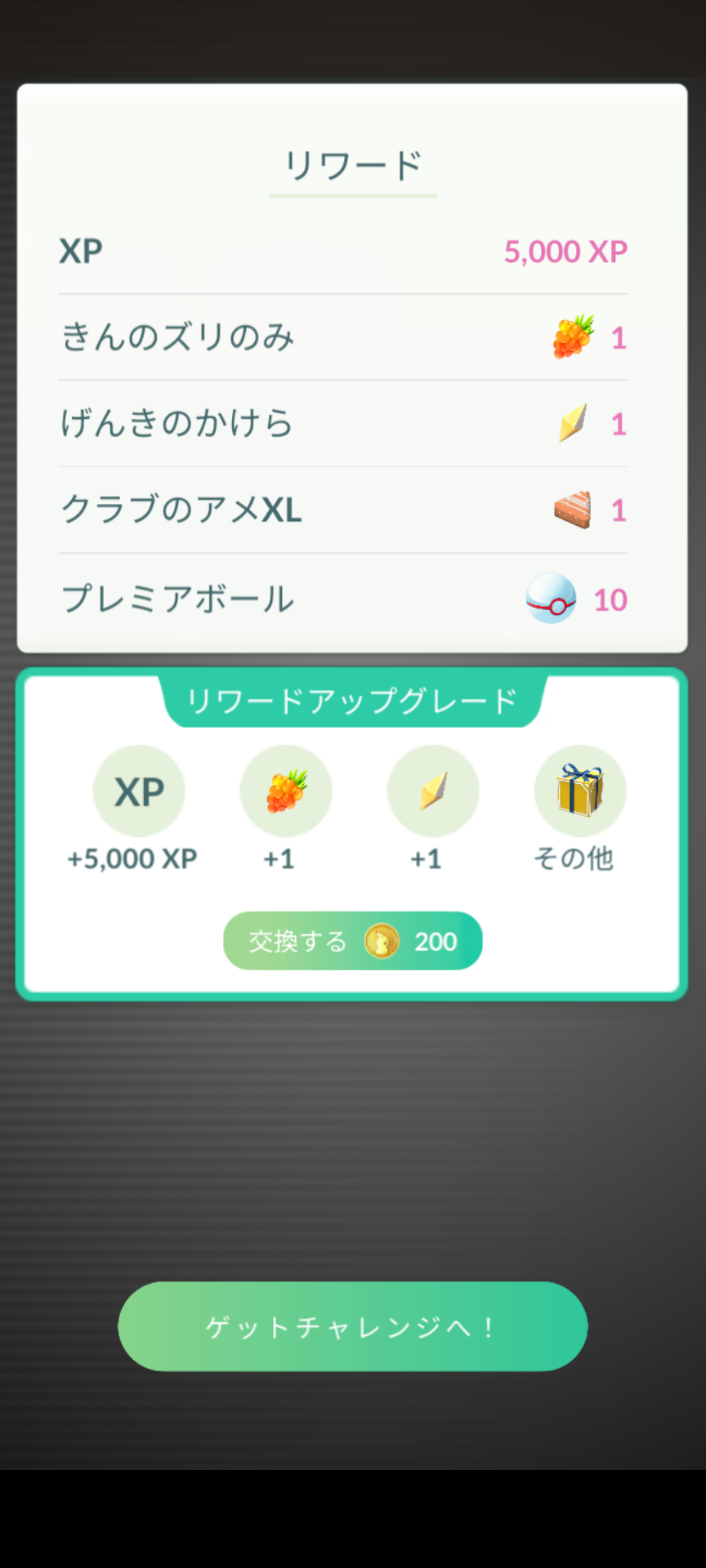
Task: Tap the 交換する button for 200 coins
Action: pyautogui.click(x=352, y=941)
